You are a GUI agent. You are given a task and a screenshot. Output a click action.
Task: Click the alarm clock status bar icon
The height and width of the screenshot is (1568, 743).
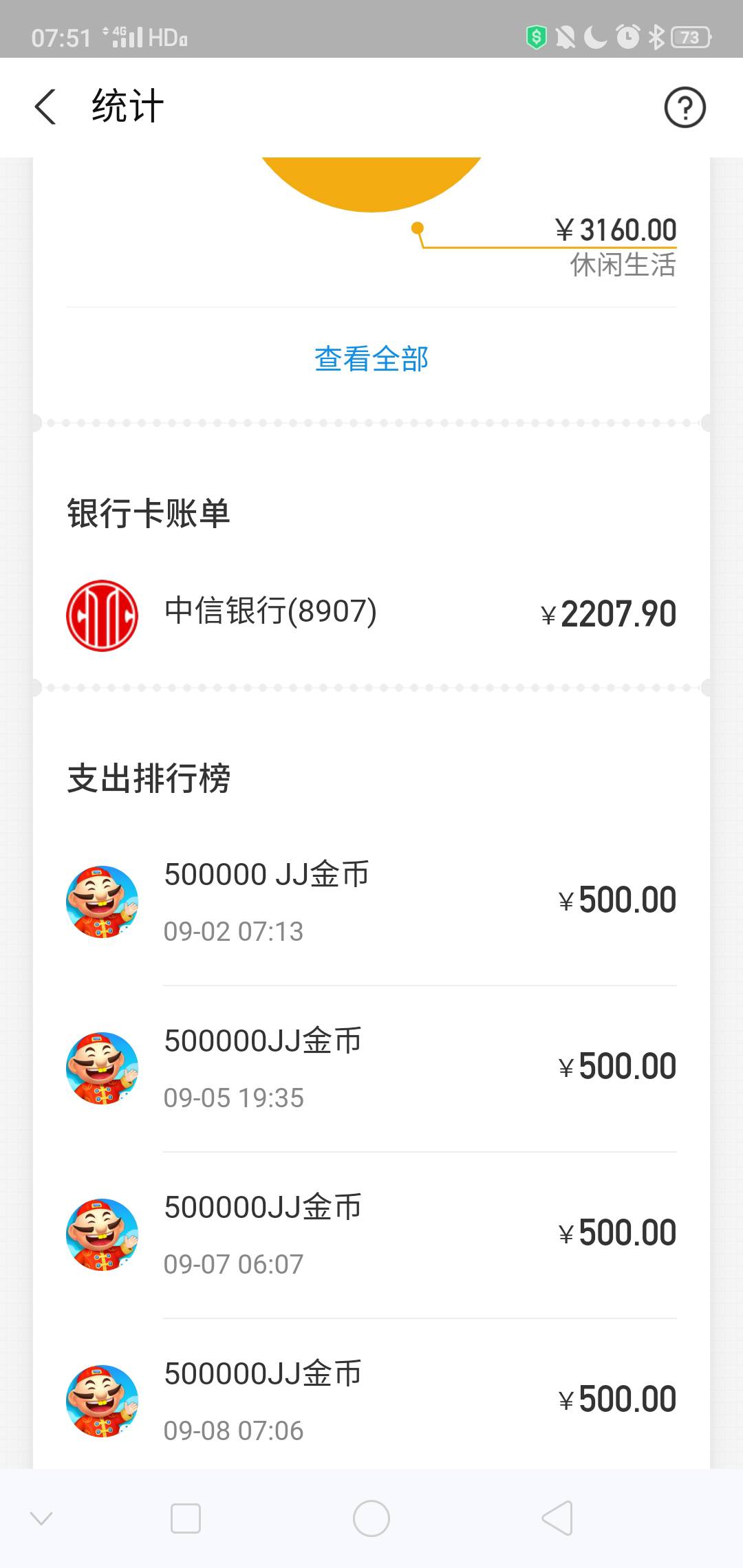(x=627, y=38)
